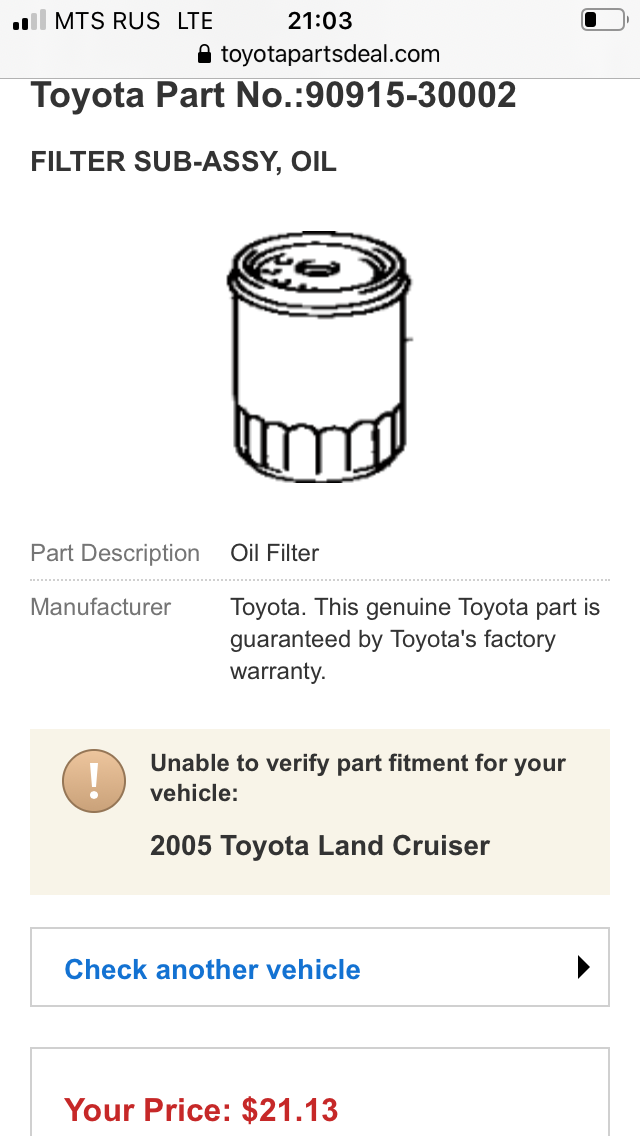The image size is (640, 1136).
Task: Open the oil filter product image
Action: (x=320, y=357)
